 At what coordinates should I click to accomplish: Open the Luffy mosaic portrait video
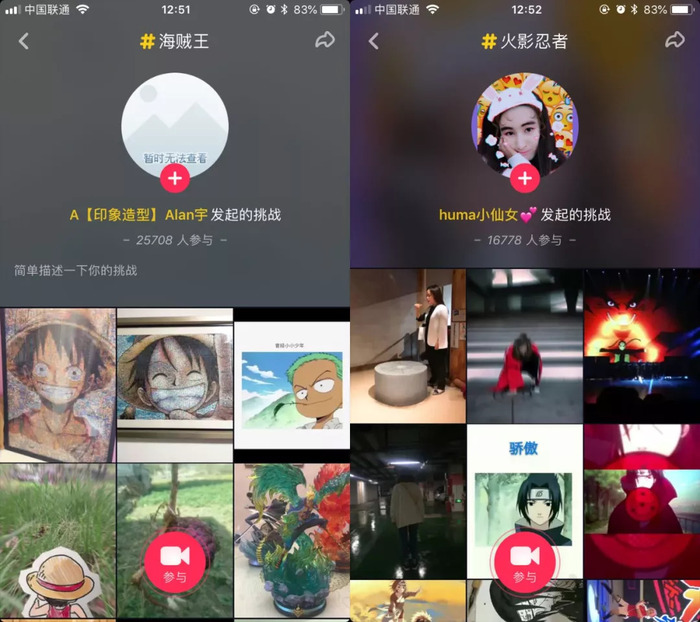coord(57,383)
